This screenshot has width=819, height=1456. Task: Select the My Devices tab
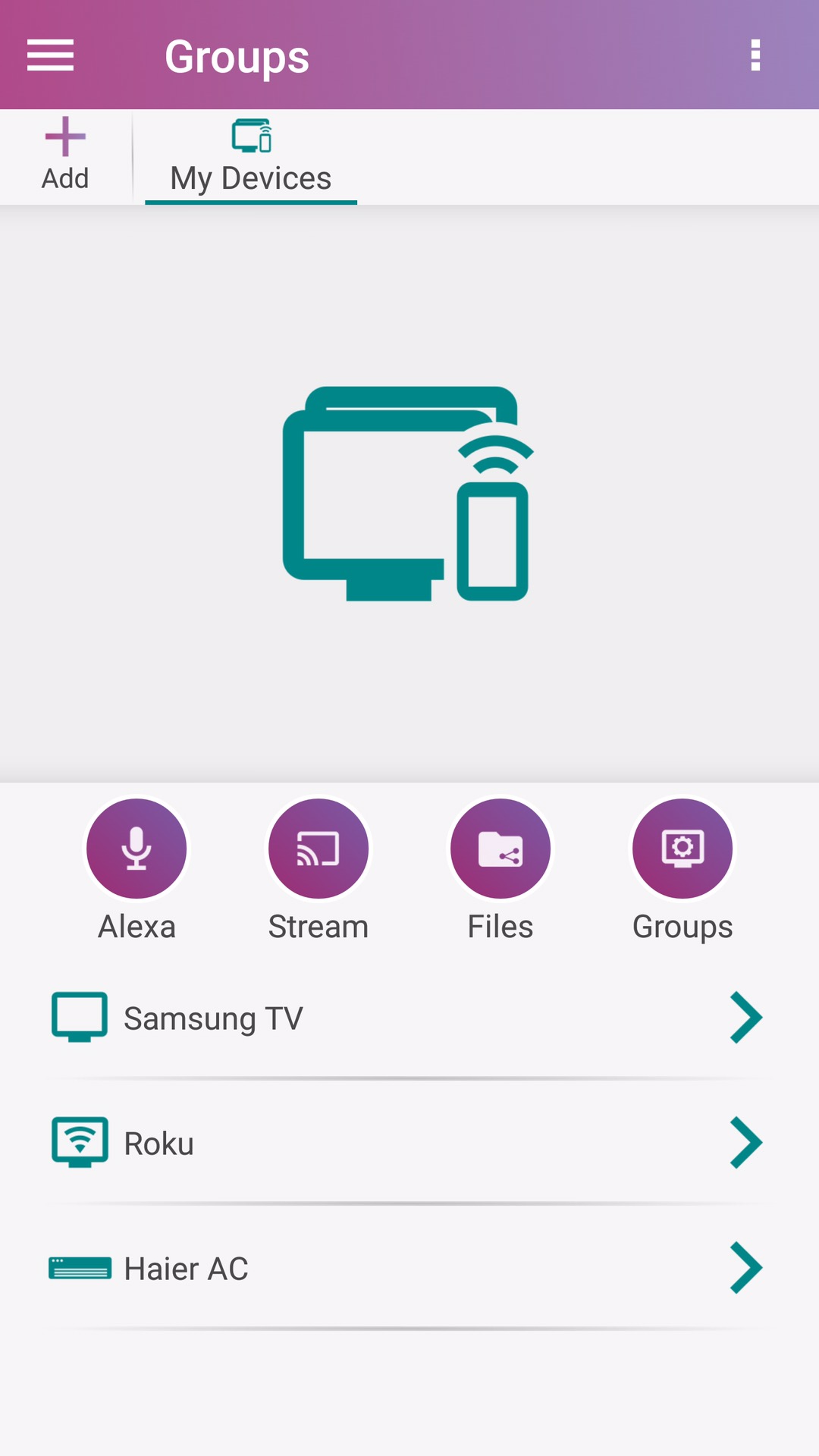coord(251,157)
